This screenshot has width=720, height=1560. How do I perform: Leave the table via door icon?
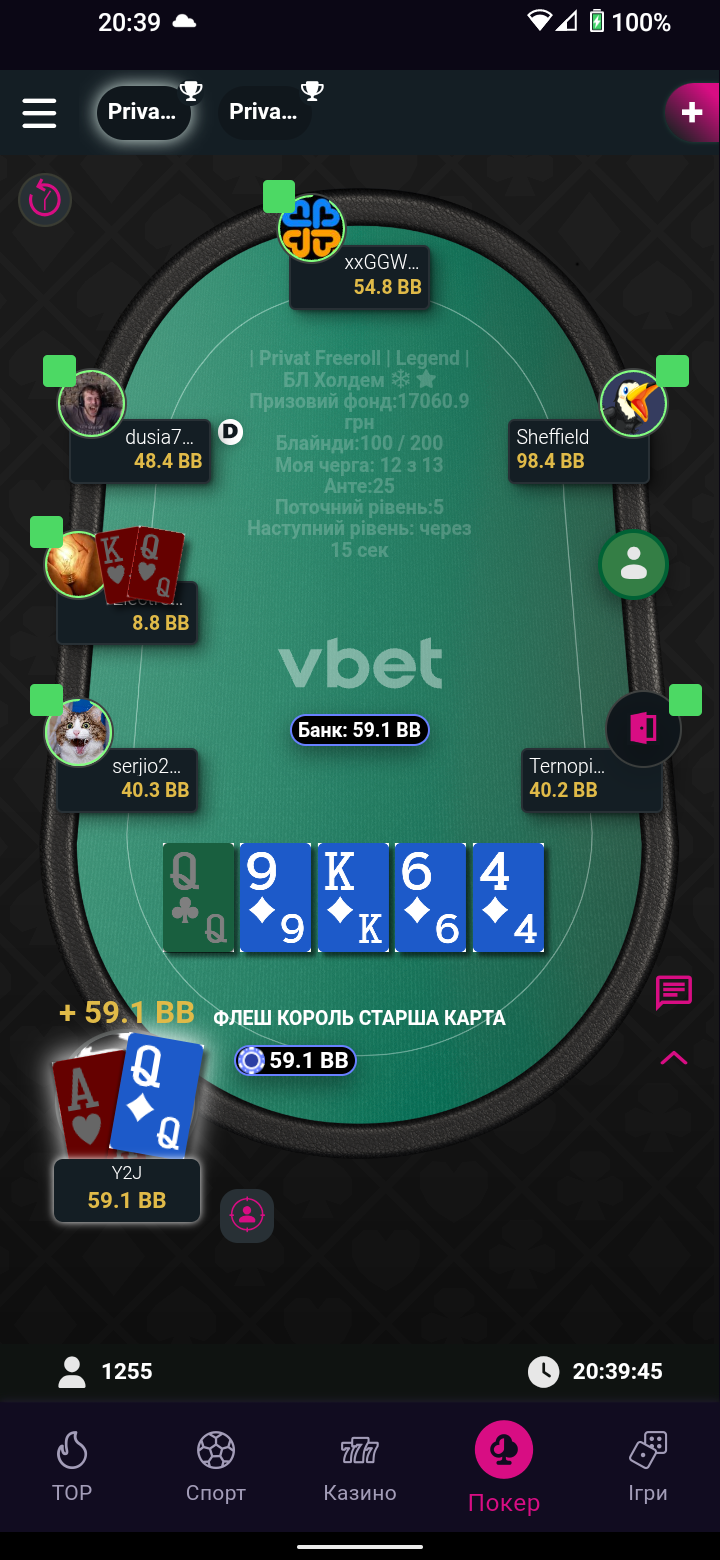pyautogui.click(x=643, y=728)
